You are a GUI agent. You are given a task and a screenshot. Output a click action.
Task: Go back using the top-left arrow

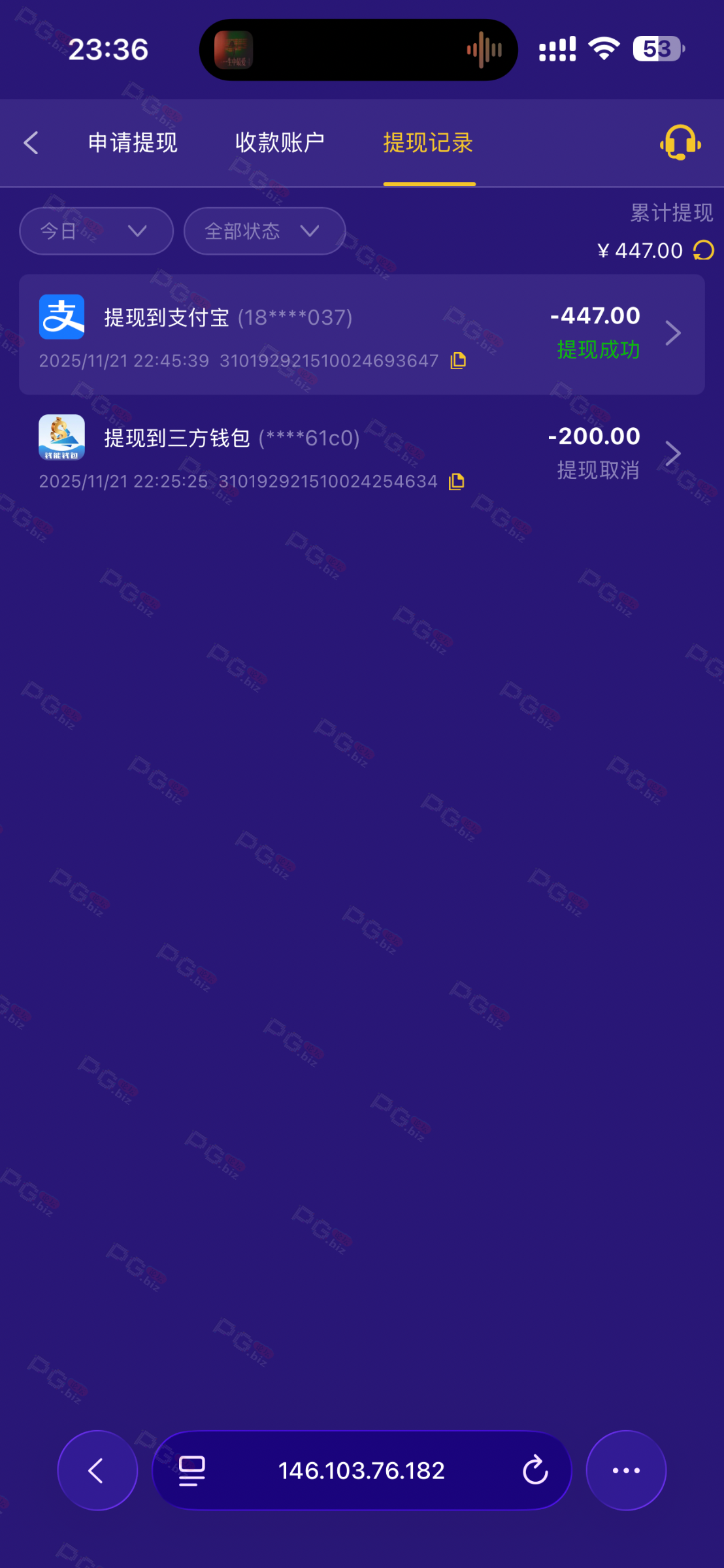pos(31,142)
